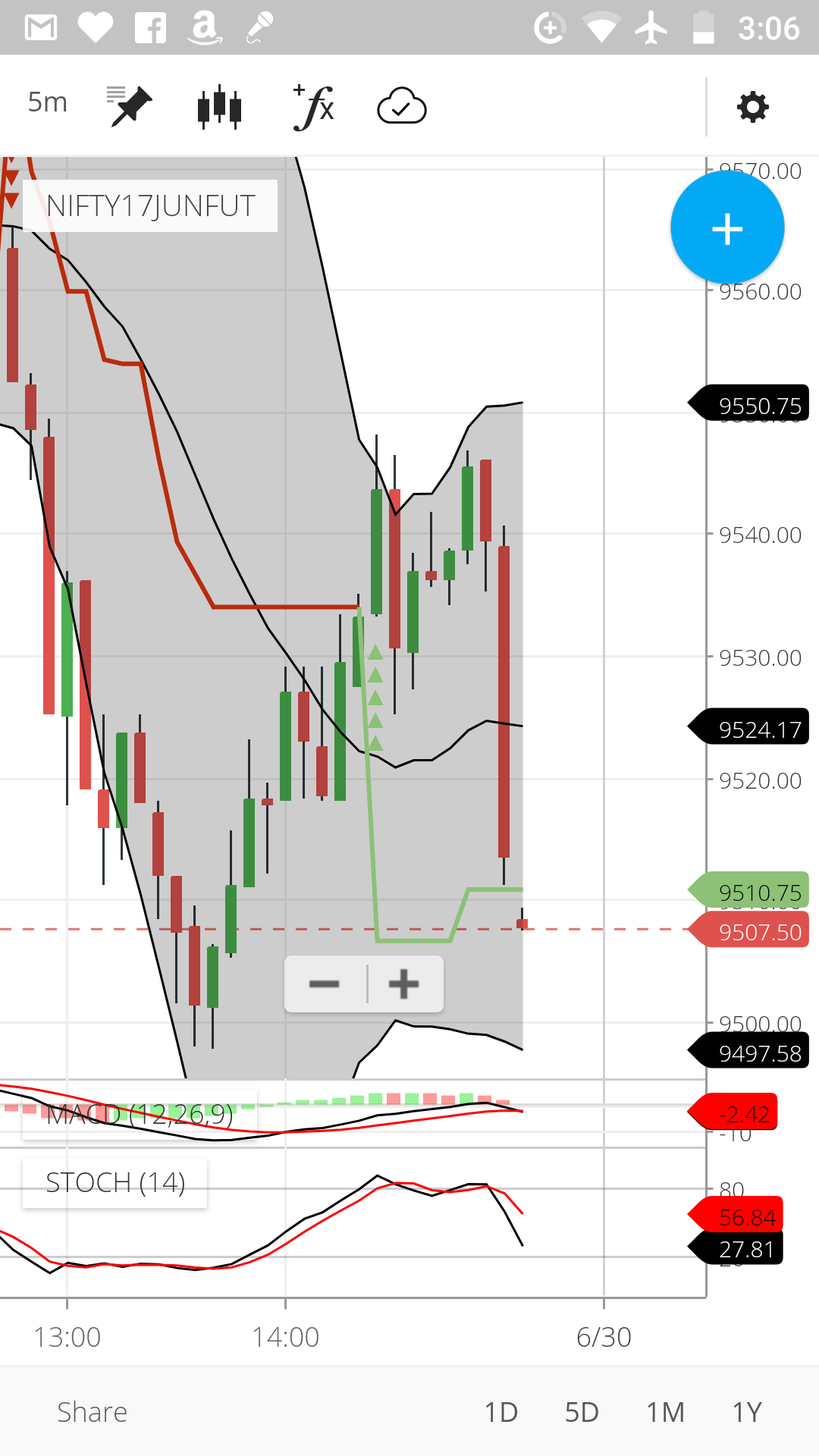Switch to the 1D range
Screen dimensions: 819x1456
pos(500,1412)
